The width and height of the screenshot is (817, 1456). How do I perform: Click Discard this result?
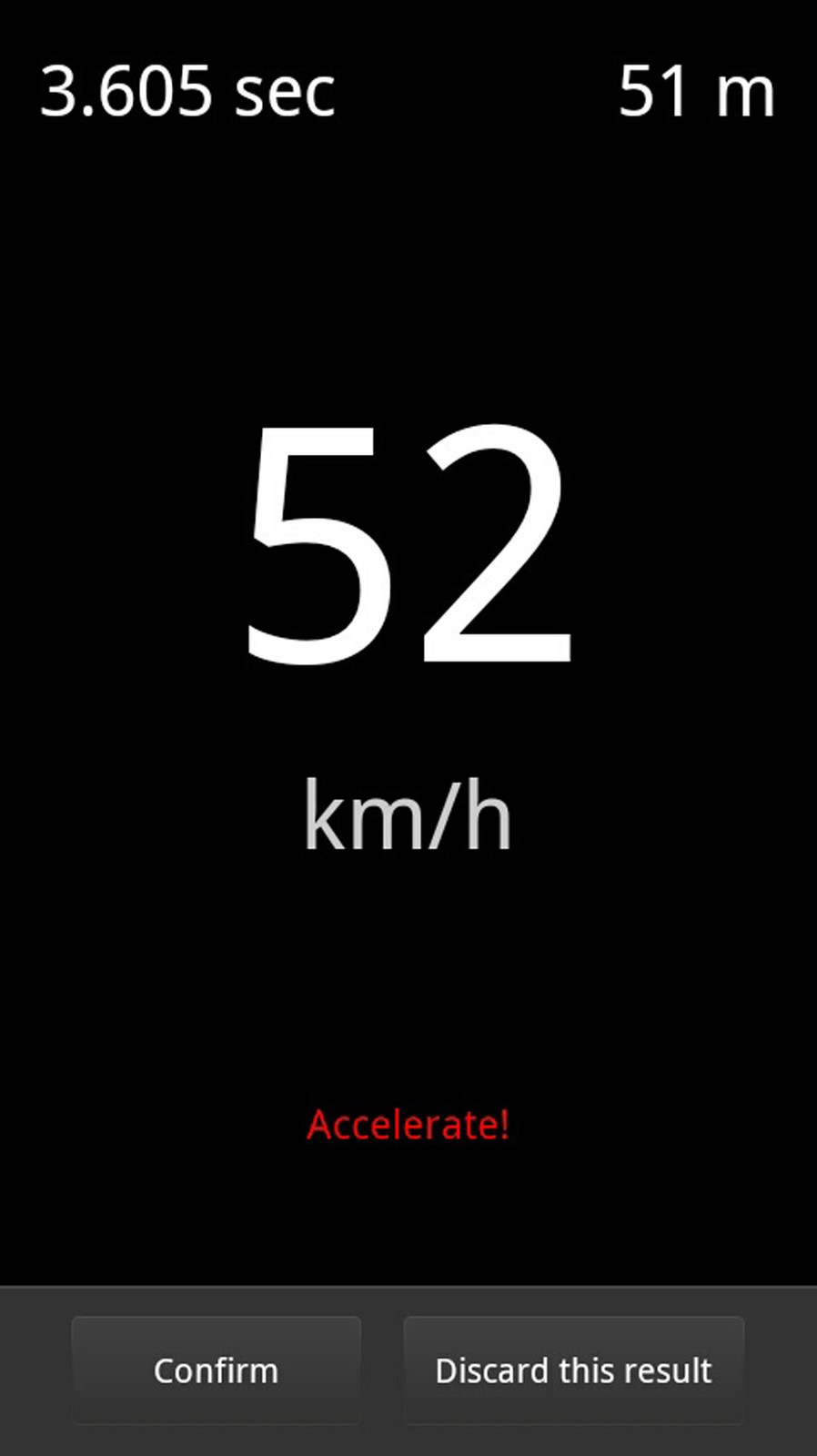[x=573, y=1370]
